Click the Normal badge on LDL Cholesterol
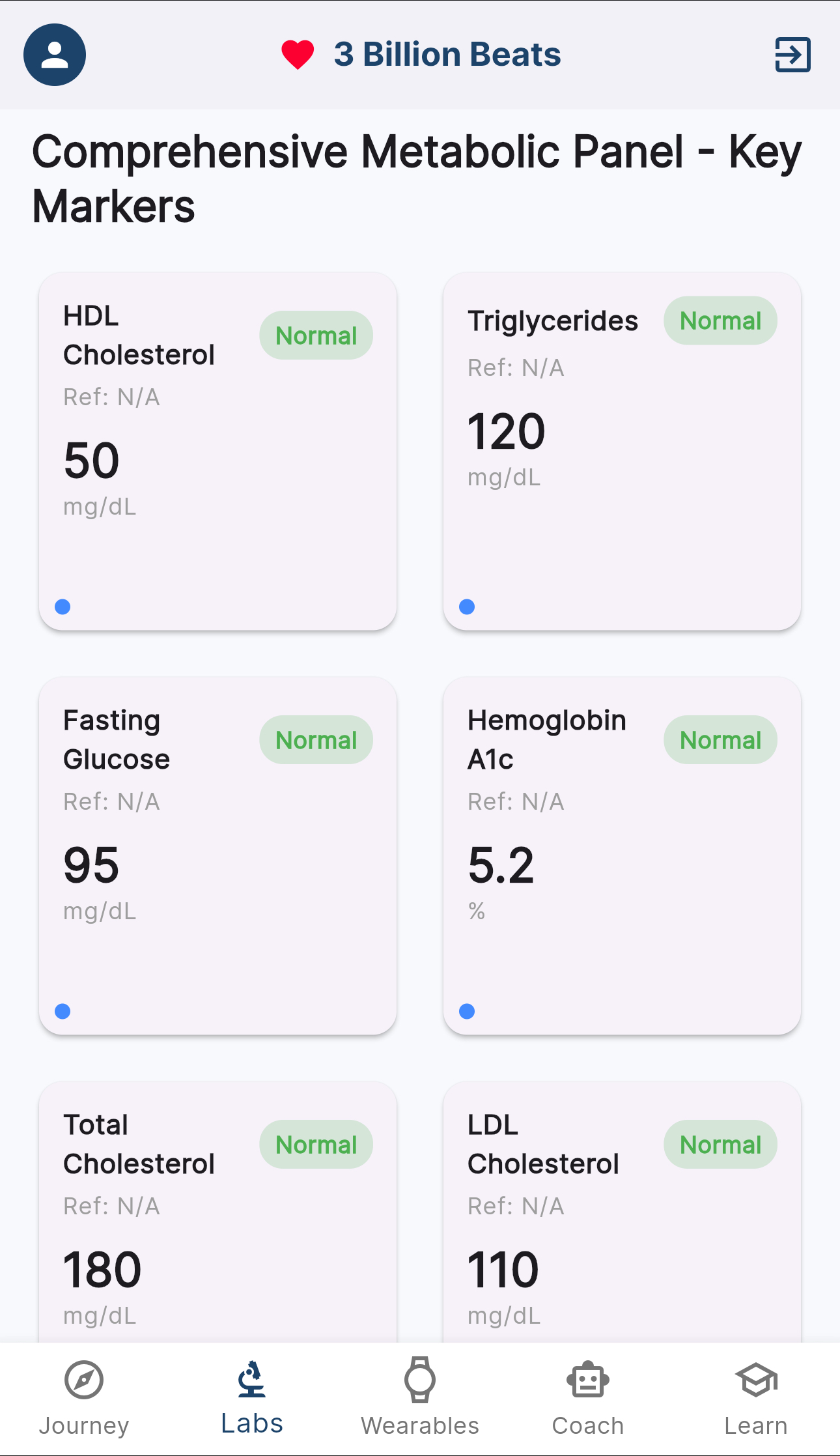 point(720,1144)
